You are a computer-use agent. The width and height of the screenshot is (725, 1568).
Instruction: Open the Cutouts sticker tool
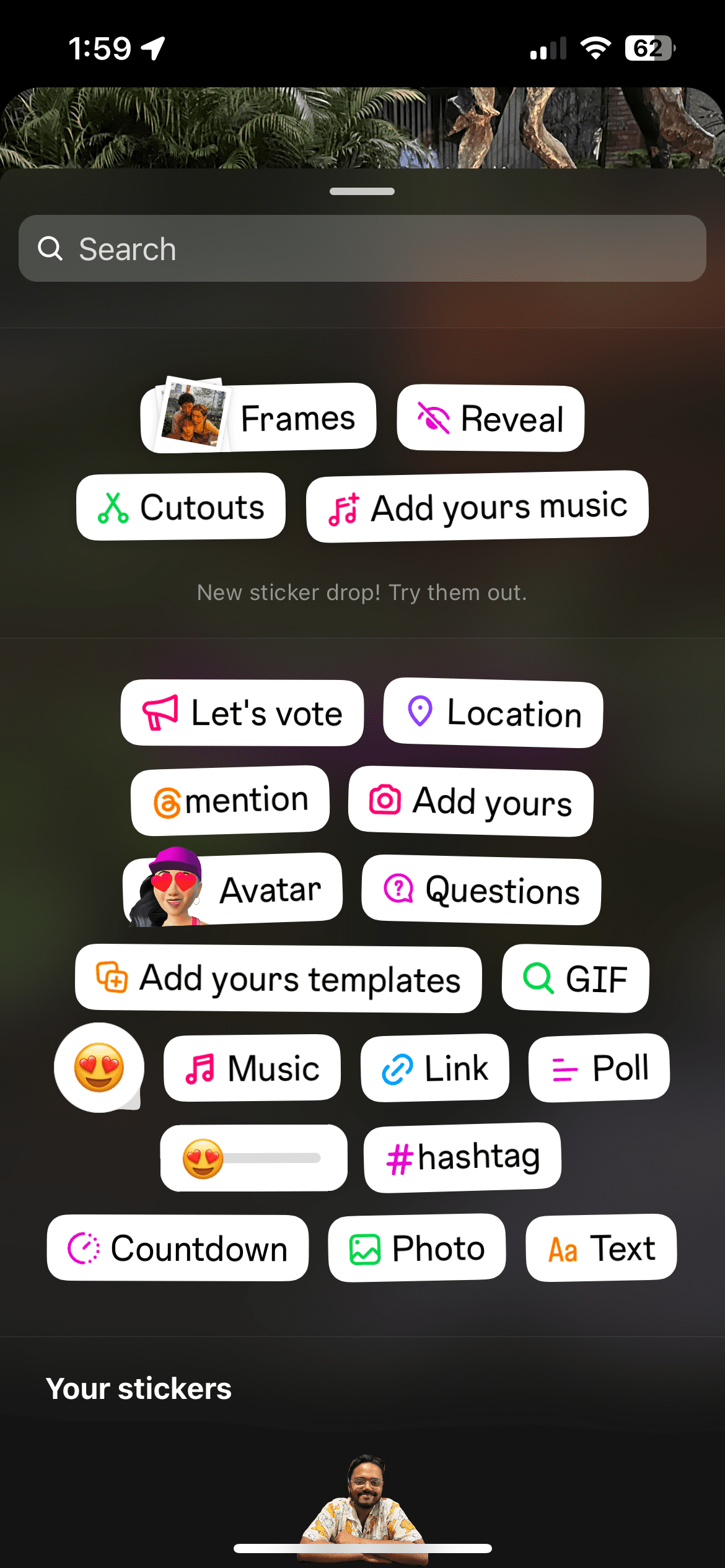pyautogui.click(x=180, y=507)
